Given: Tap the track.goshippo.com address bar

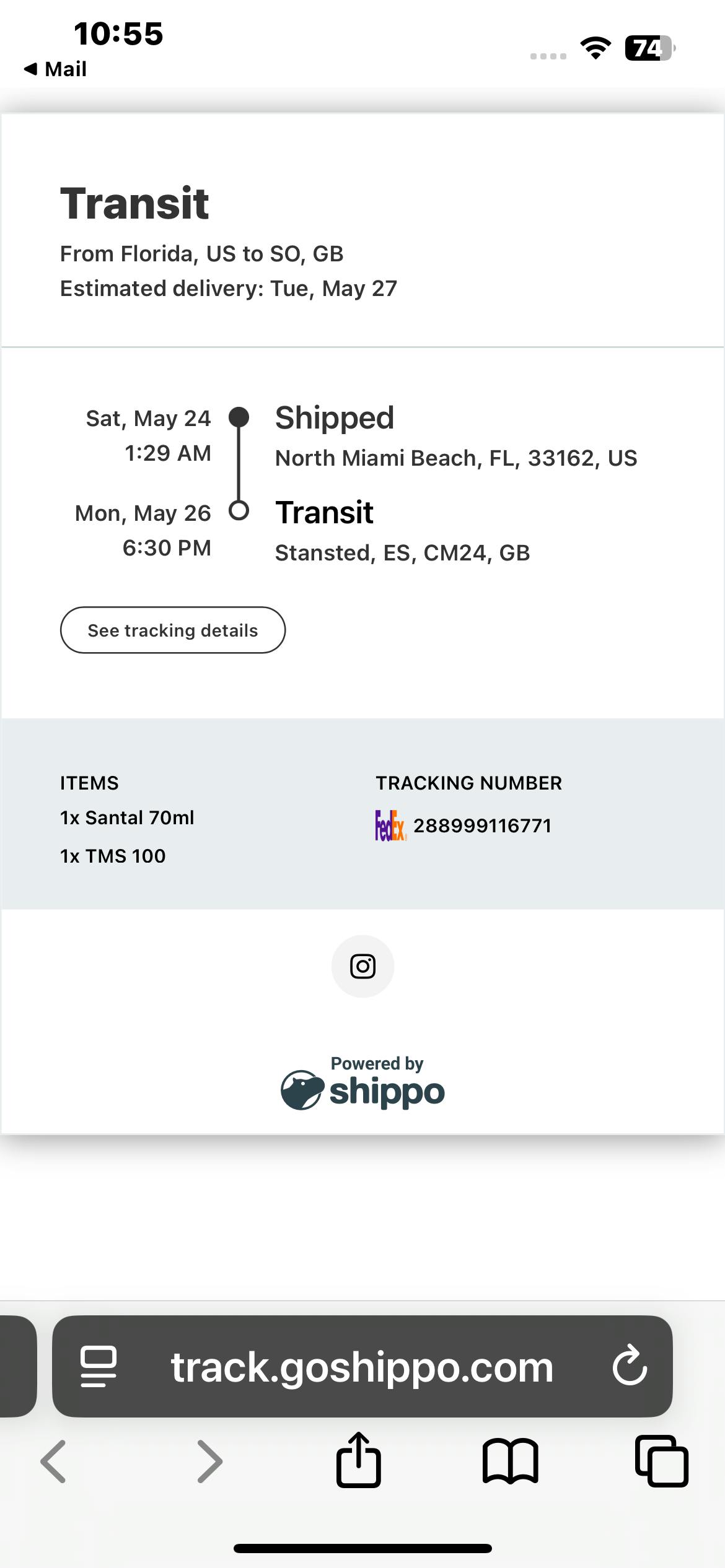Looking at the screenshot, I should (362, 1367).
